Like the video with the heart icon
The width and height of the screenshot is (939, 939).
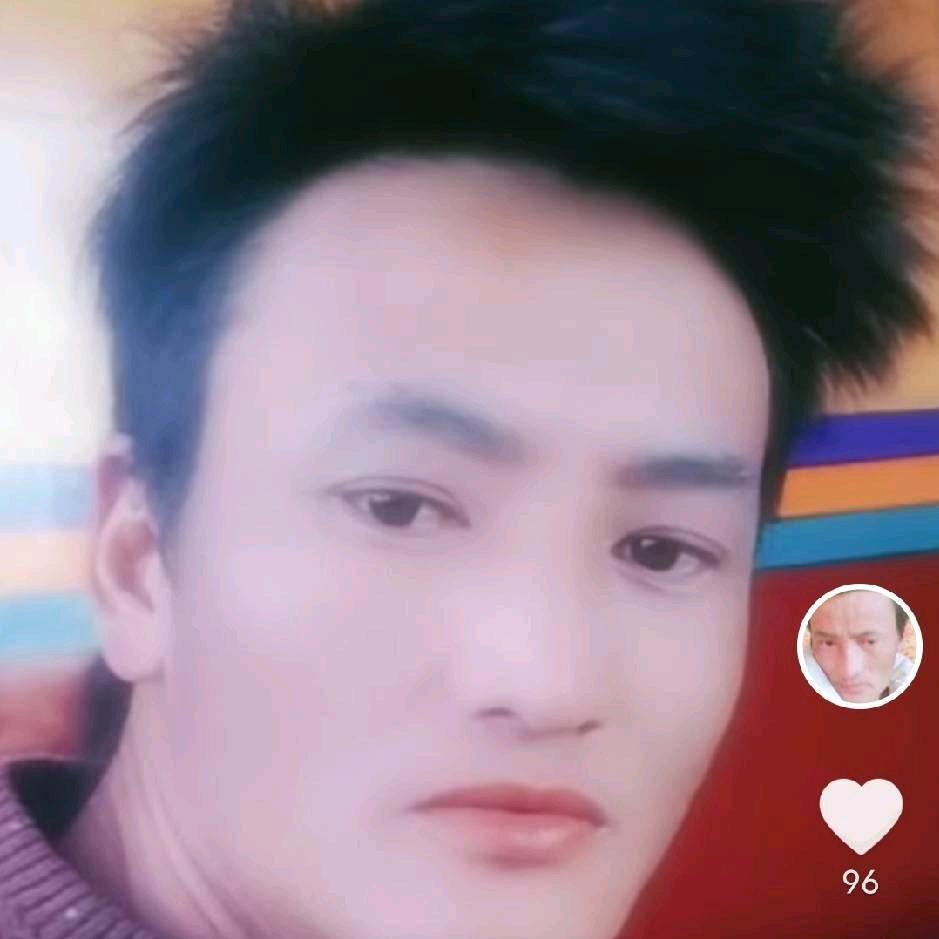point(861,816)
